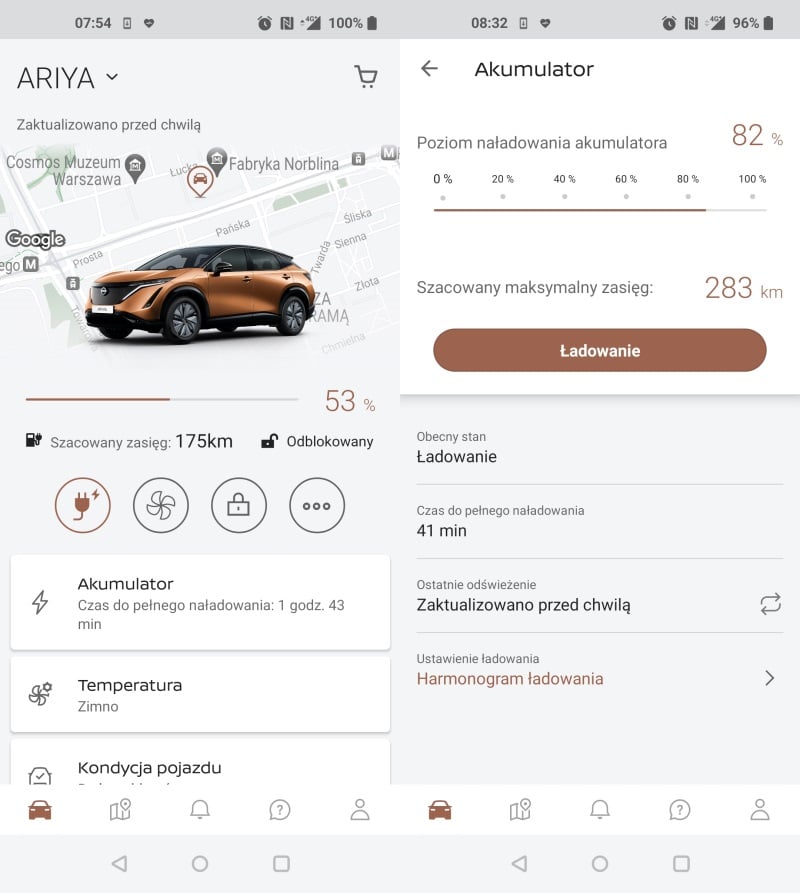Open Harmonogram ładowania settings

[x=598, y=678]
